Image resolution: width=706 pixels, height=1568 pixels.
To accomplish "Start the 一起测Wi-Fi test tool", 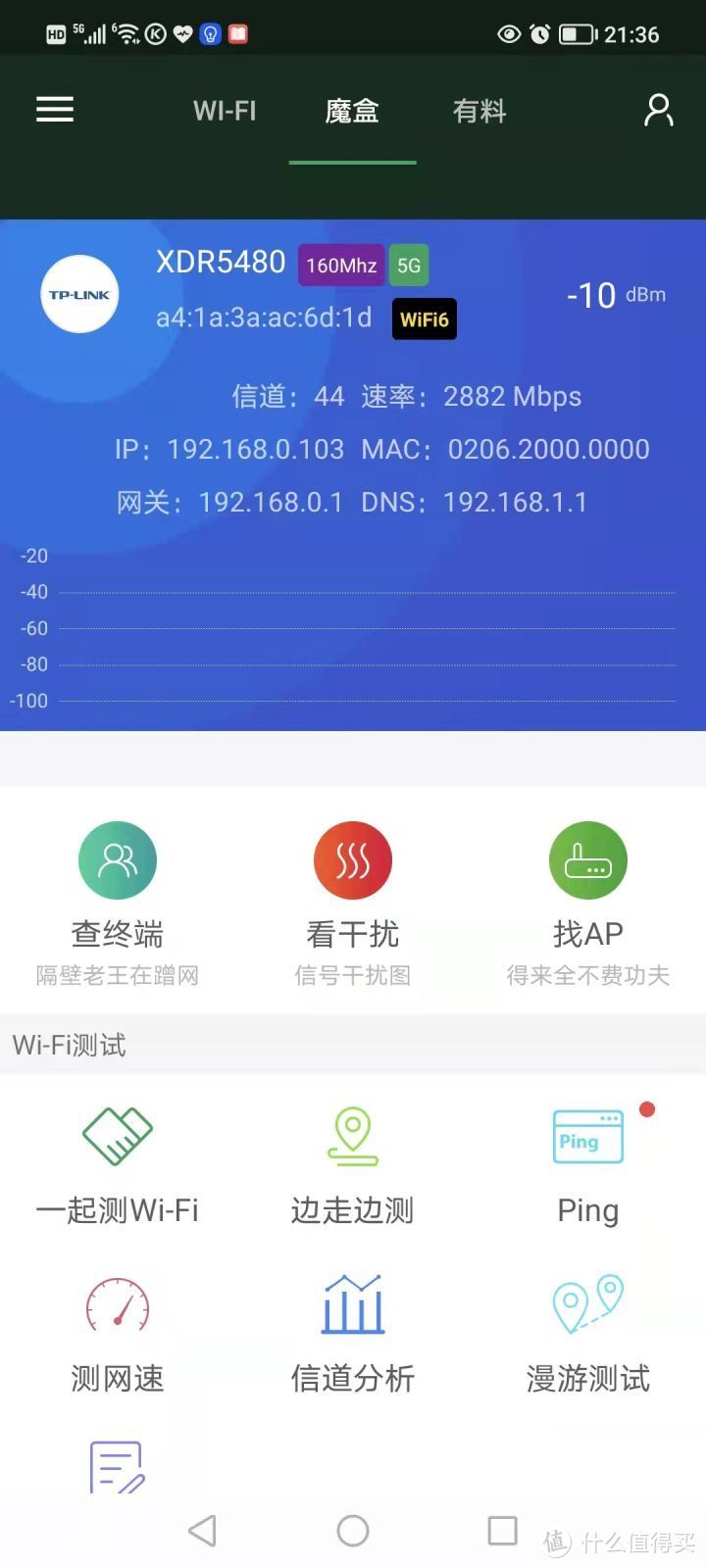I will tap(117, 1166).
